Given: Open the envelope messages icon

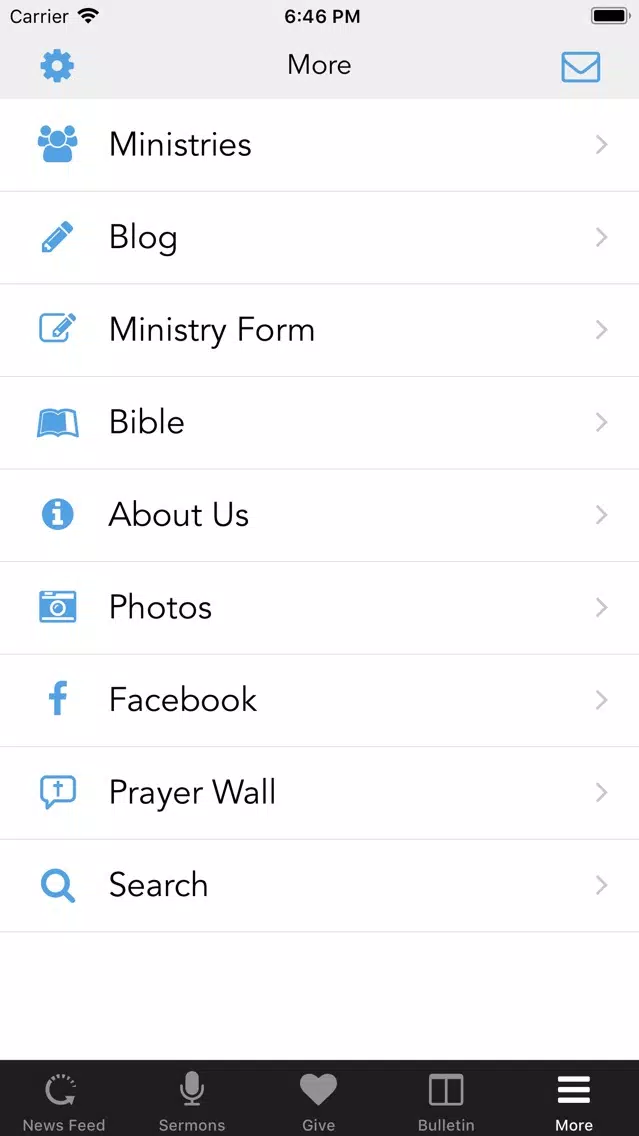Looking at the screenshot, I should (x=580, y=67).
